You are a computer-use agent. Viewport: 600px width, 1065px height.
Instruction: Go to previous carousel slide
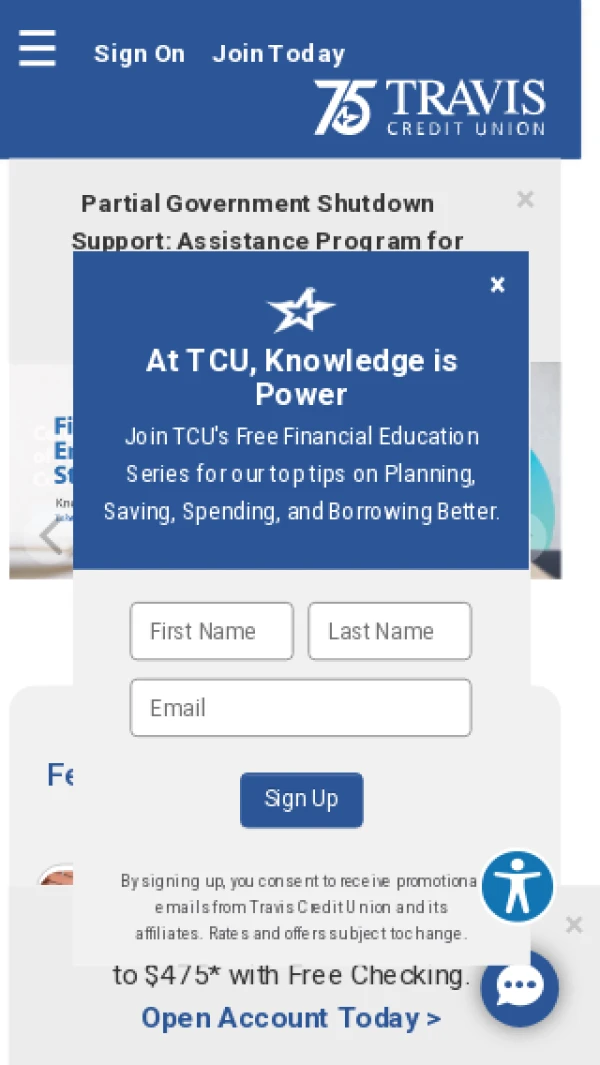click(x=50, y=536)
